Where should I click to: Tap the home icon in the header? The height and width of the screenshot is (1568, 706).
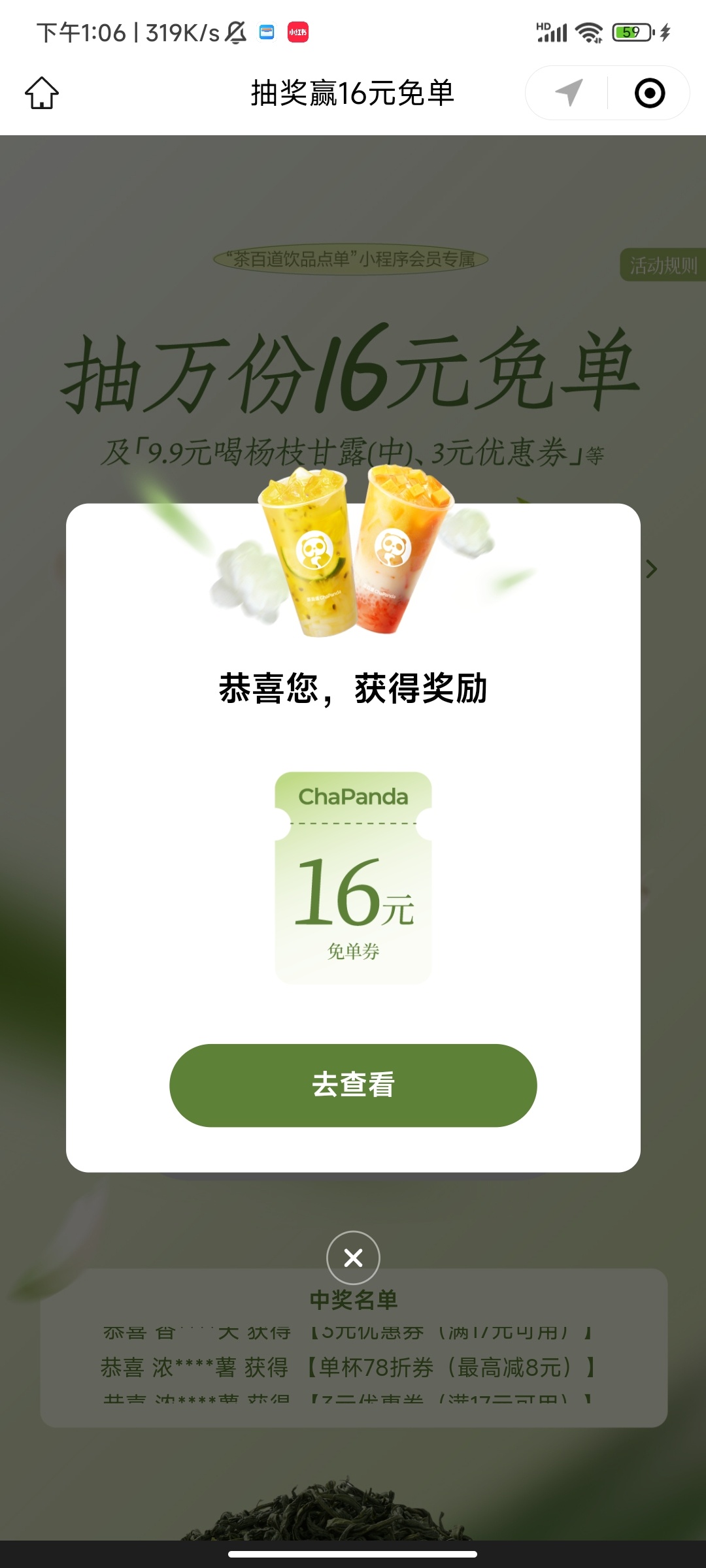click(x=42, y=93)
